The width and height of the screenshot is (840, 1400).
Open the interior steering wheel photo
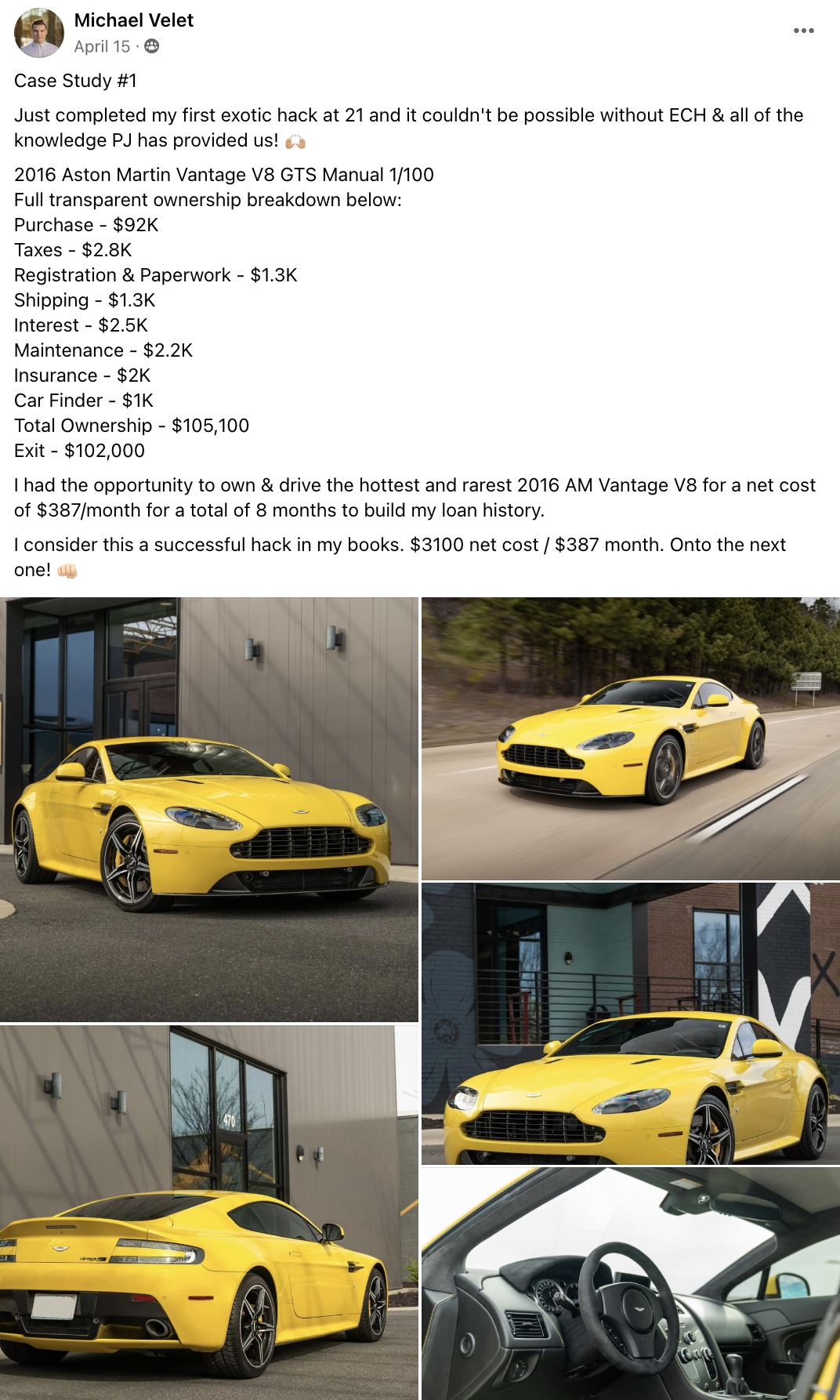[630, 1283]
